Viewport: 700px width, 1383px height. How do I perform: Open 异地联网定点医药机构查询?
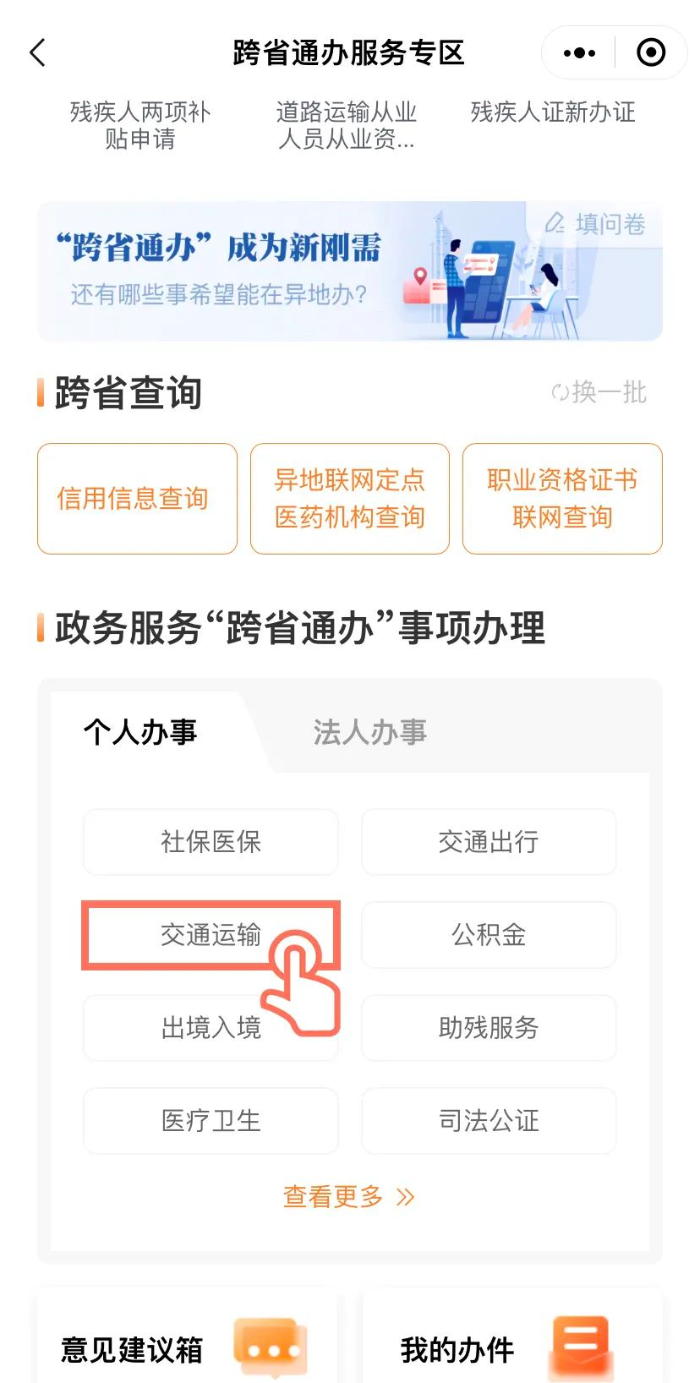350,499
